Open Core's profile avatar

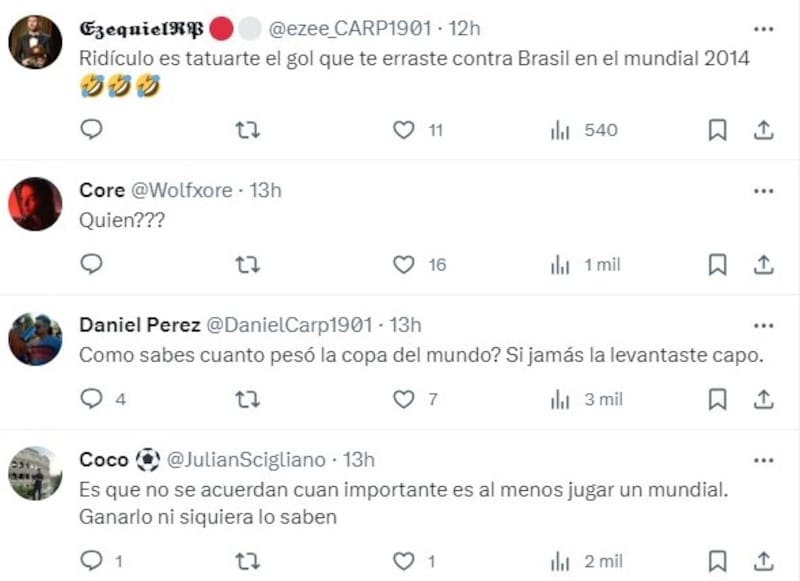(x=36, y=204)
